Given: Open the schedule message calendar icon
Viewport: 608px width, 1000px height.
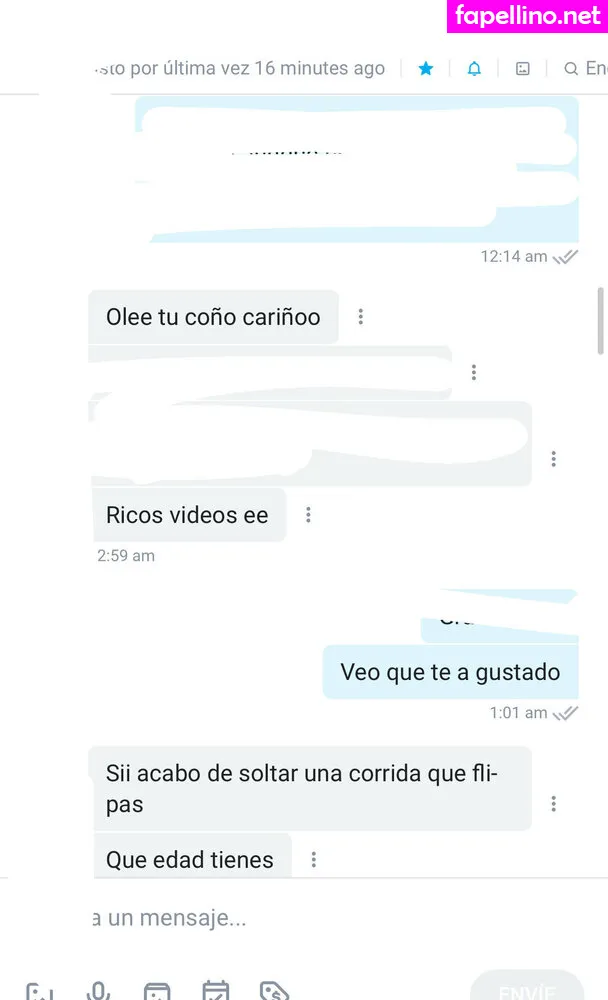Looking at the screenshot, I should coord(215,992).
